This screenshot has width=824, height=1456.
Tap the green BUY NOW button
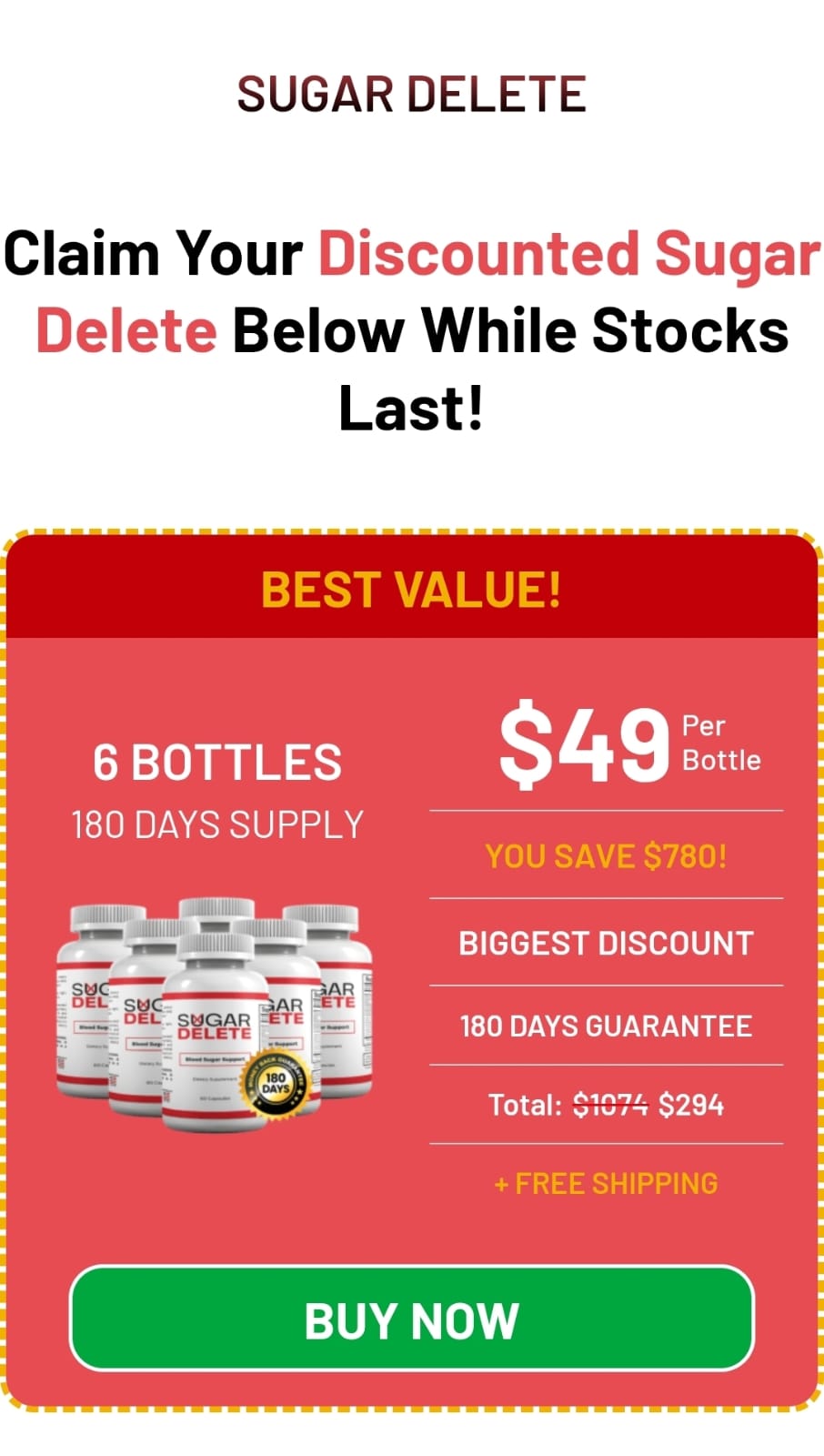point(411,1319)
